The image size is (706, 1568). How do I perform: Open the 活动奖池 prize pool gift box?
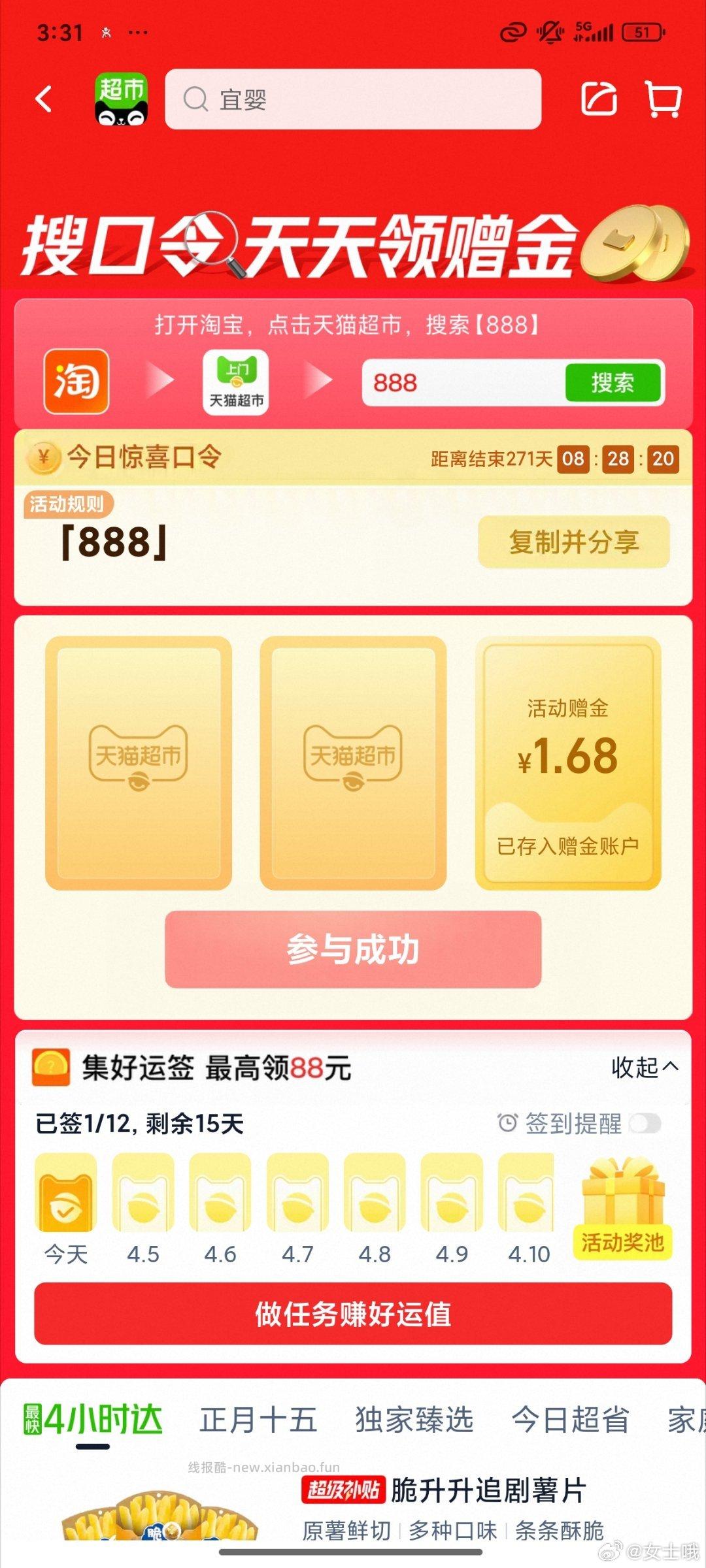(x=623, y=1208)
